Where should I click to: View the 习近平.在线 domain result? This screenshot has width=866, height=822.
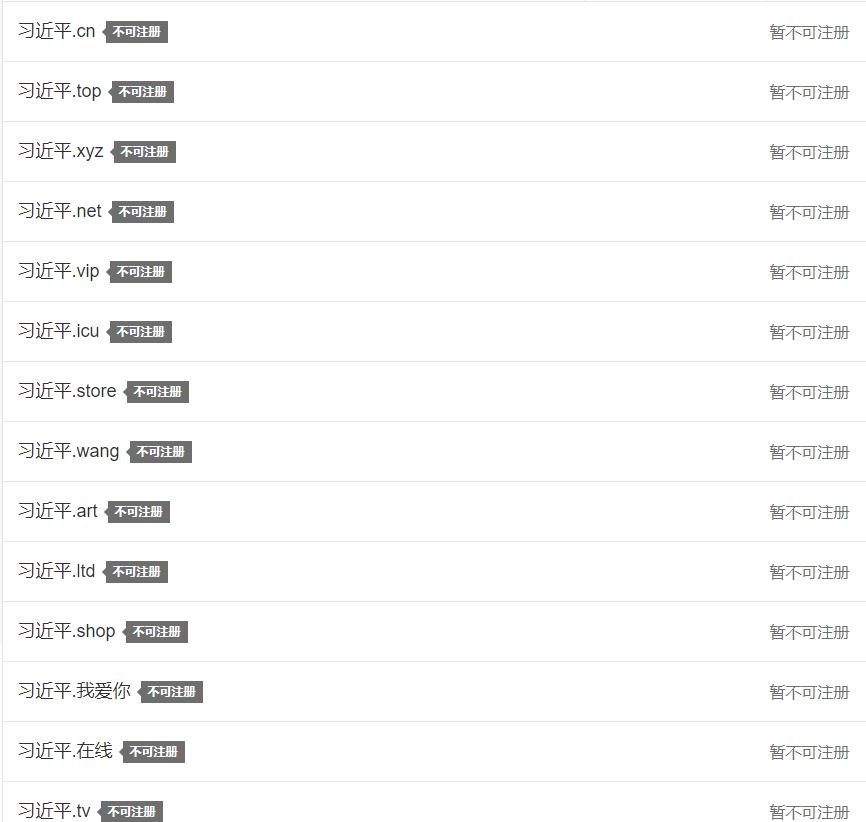pyautogui.click(x=65, y=751)
